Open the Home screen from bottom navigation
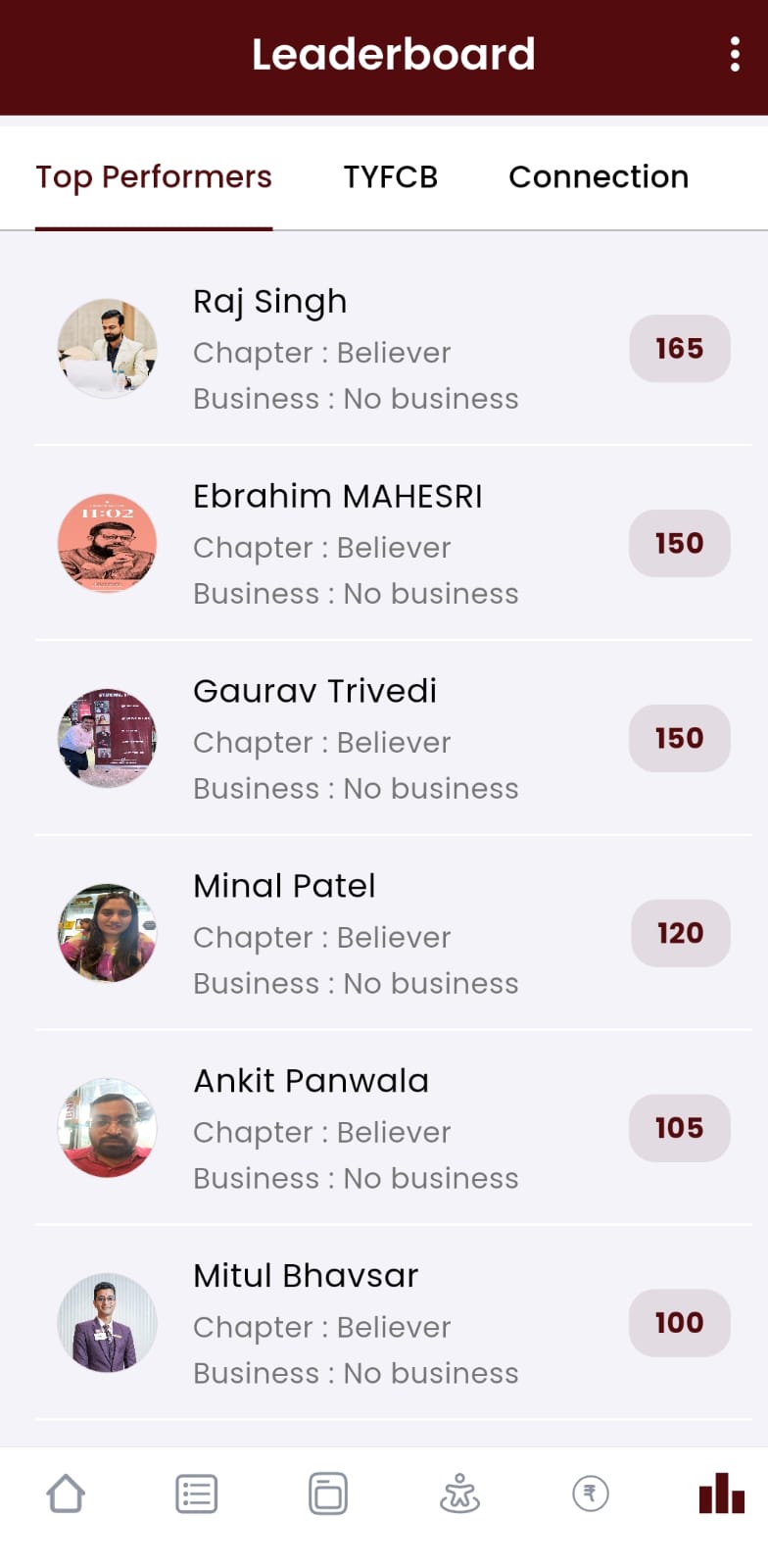This screenshot has height=1568, width=768. click(x=65, y=1493)
